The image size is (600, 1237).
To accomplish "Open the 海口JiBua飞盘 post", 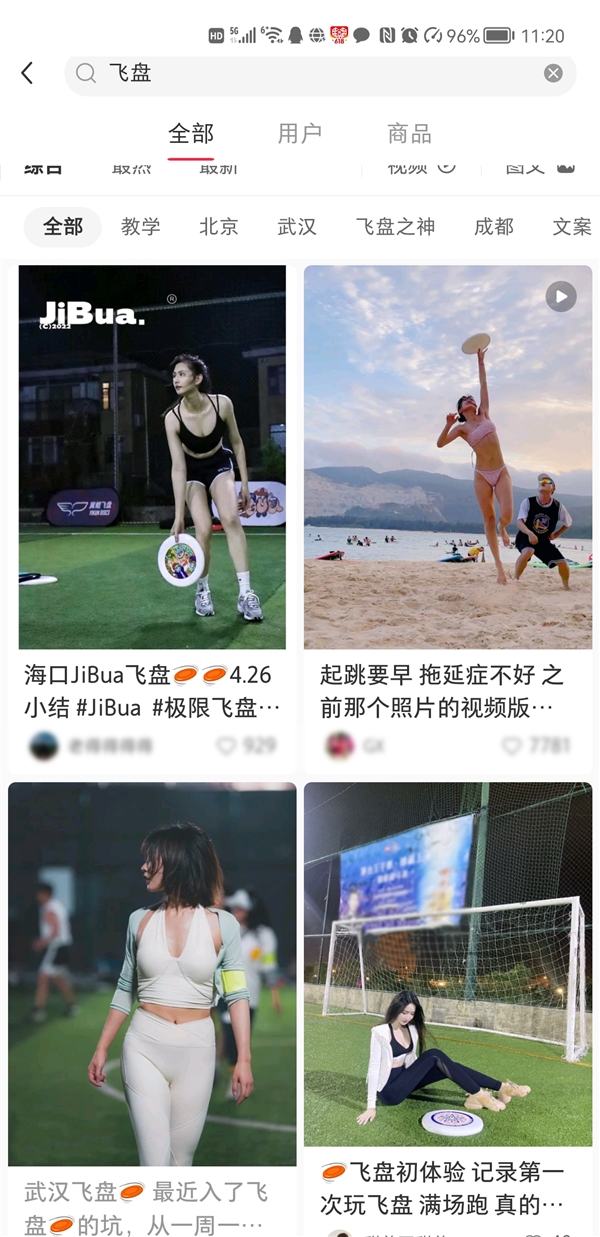I will point(152,457).
